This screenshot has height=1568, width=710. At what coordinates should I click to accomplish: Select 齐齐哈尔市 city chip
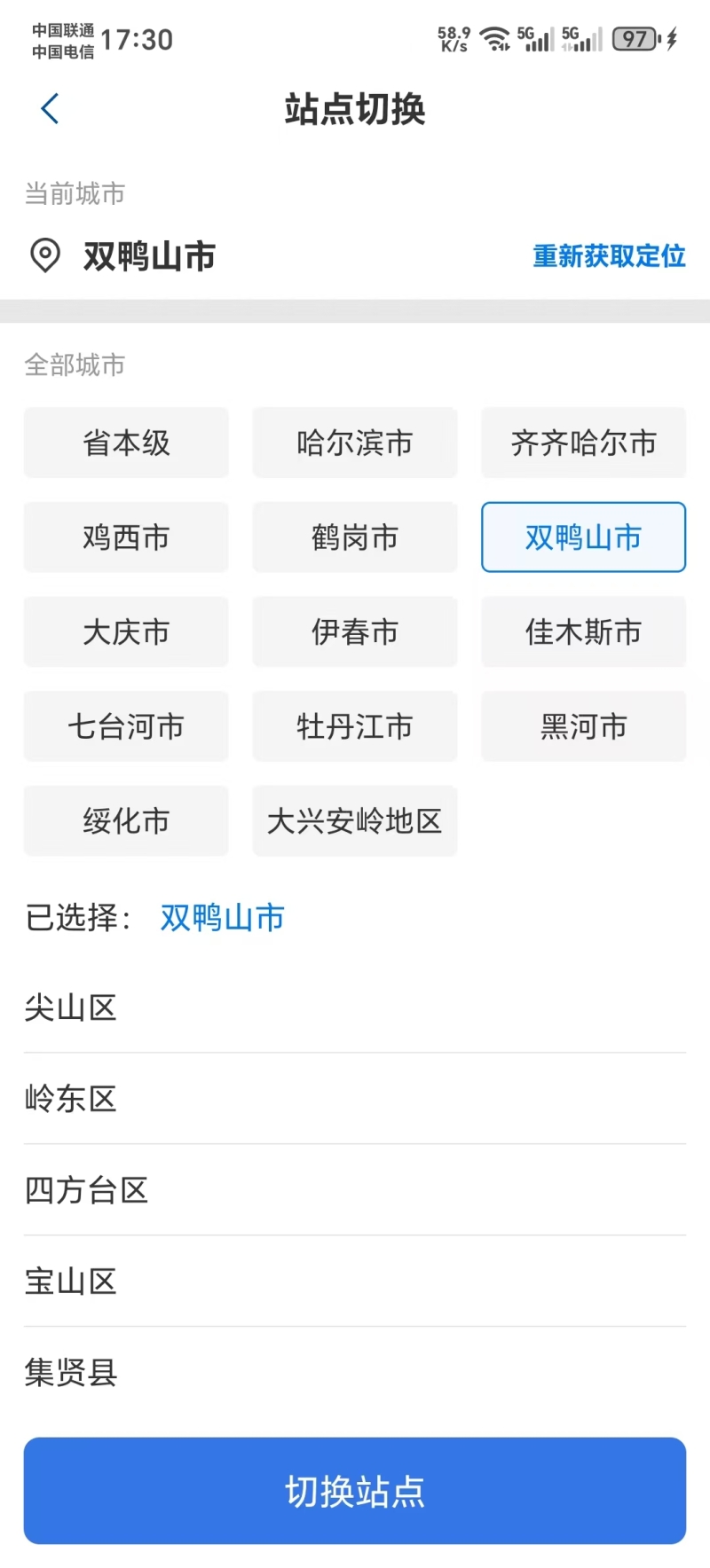pyautogui.click(x=583, y=443)
